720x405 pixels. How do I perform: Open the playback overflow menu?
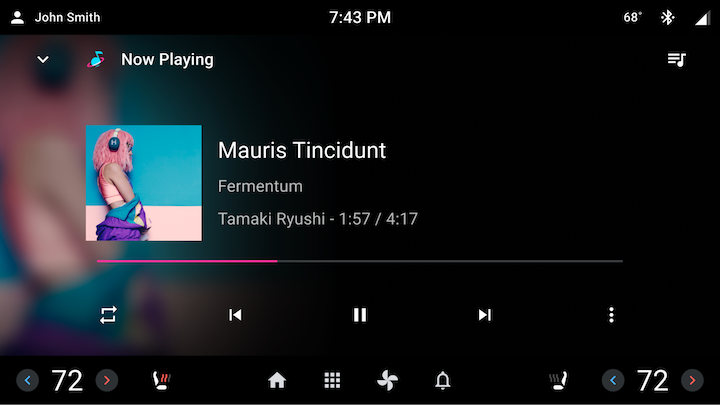(x=611, y=315)
